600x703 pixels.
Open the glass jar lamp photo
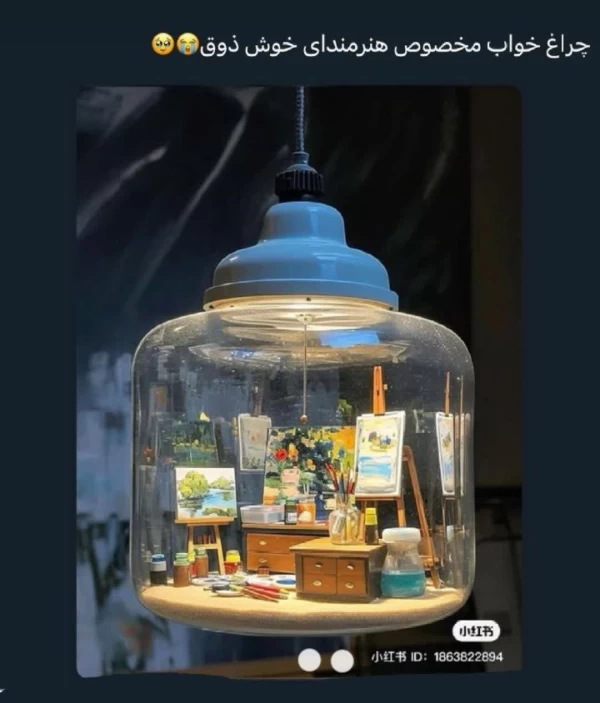[x=298, y=380]
